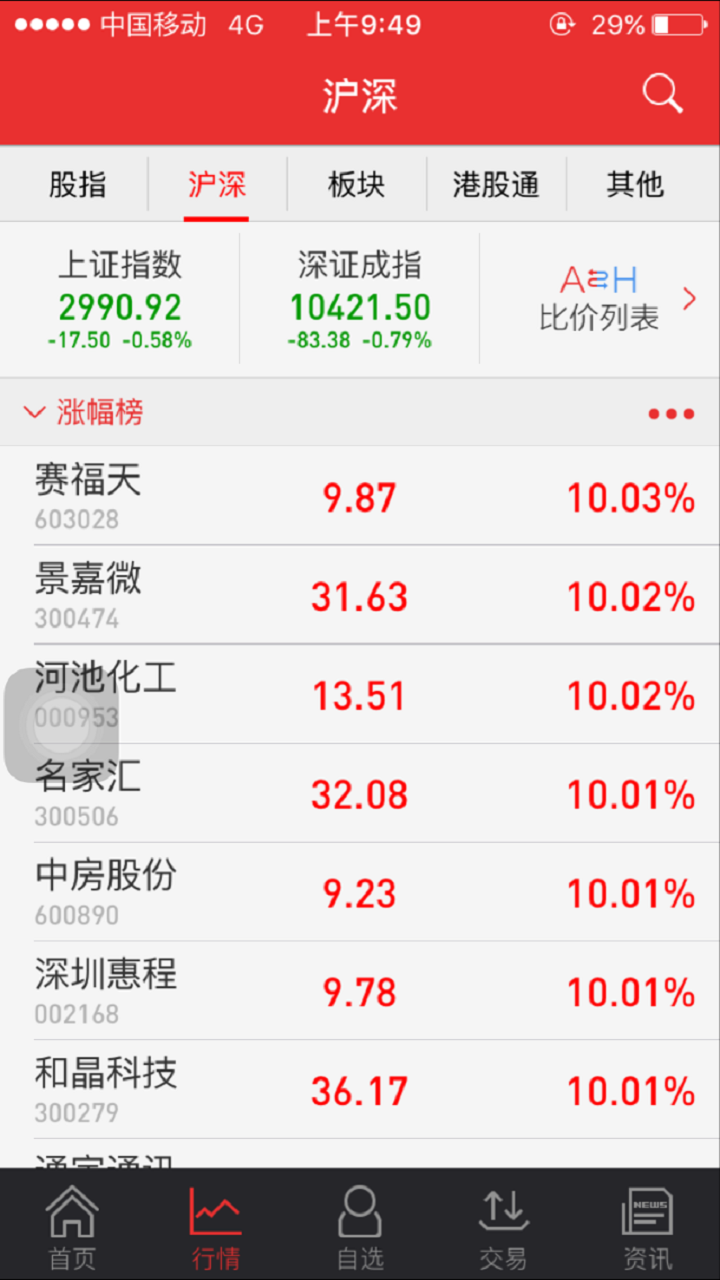
Task: Open the 股指 tab
Action: click(x=76, y=184)
